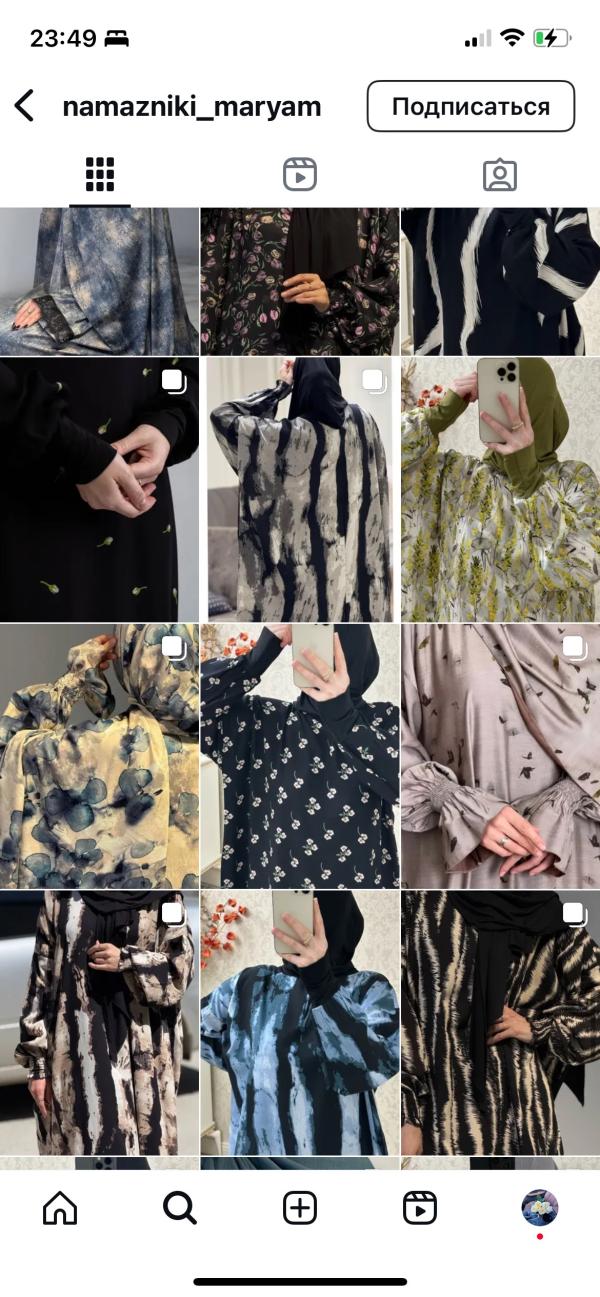Open the black dress with green leaves post
Screen dimensions: 600x1297
[x=99, y=490]
